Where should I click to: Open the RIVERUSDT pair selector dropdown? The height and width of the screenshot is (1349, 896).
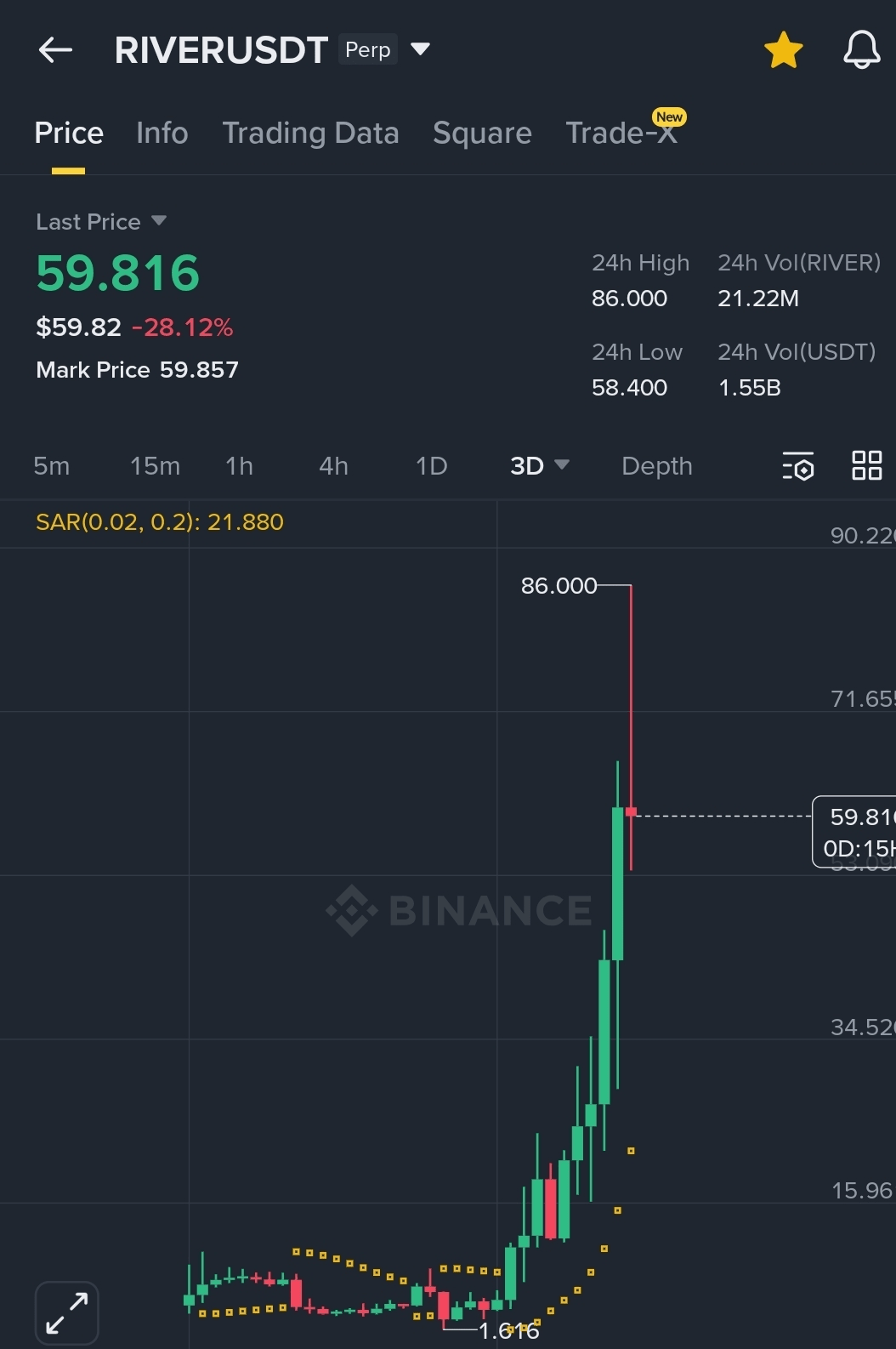420,49
